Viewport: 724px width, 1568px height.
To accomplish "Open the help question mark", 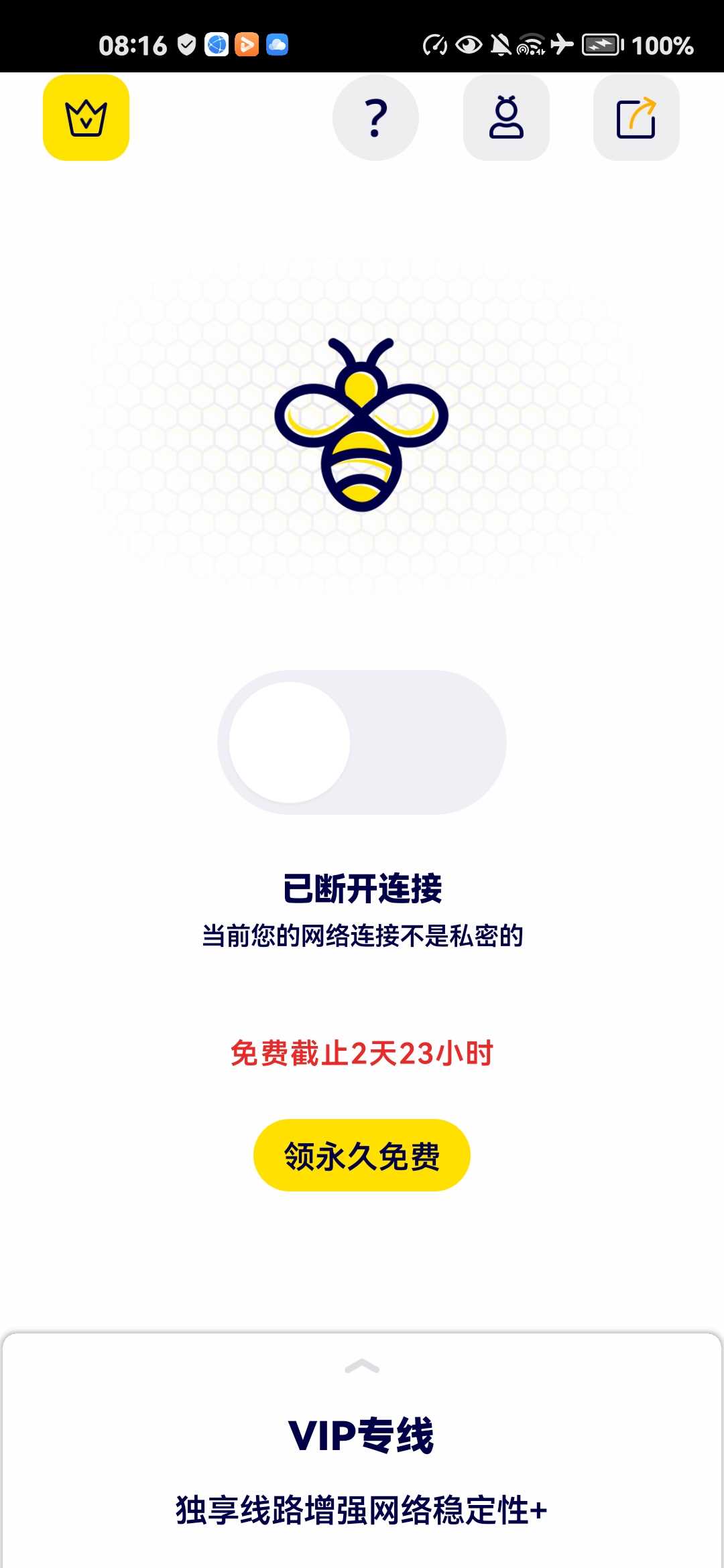I will pyautogui.click(x=375, y=118).
